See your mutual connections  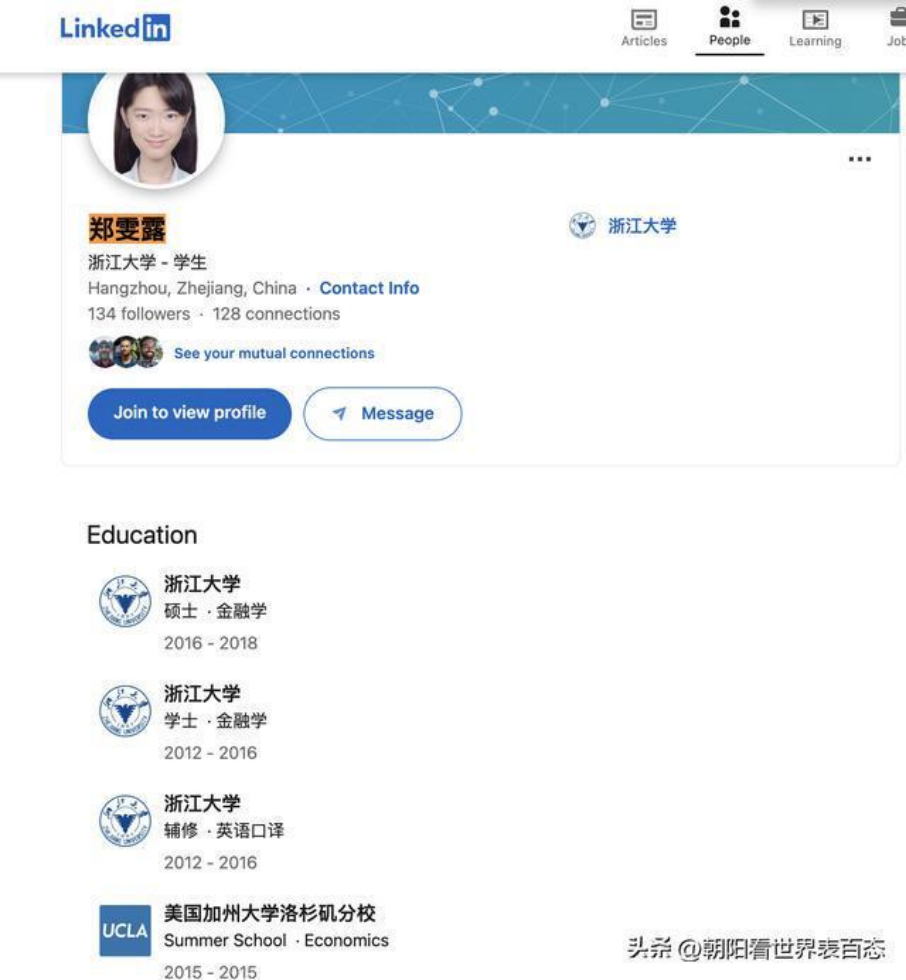coord(274,353)
